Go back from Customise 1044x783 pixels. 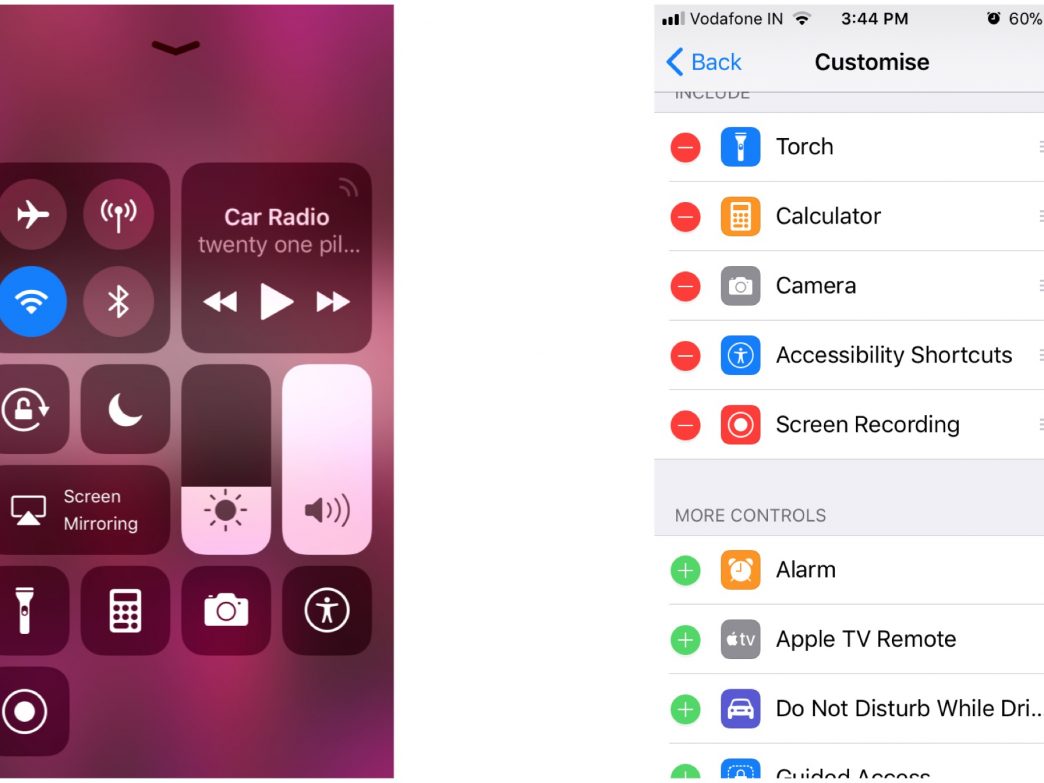pyautogui.click(x=703, y=62)
